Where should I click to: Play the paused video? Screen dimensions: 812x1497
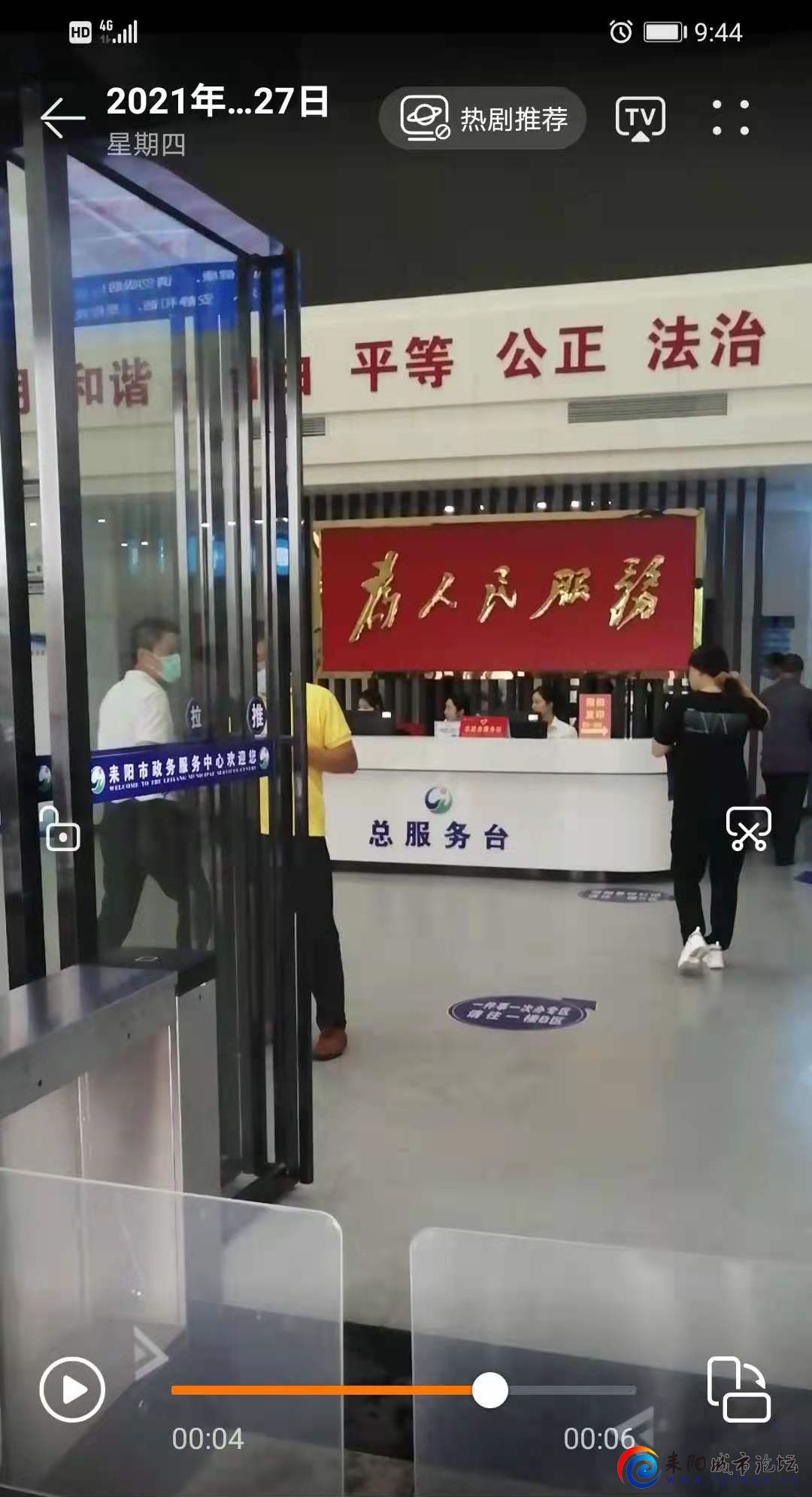(72, 1389)
